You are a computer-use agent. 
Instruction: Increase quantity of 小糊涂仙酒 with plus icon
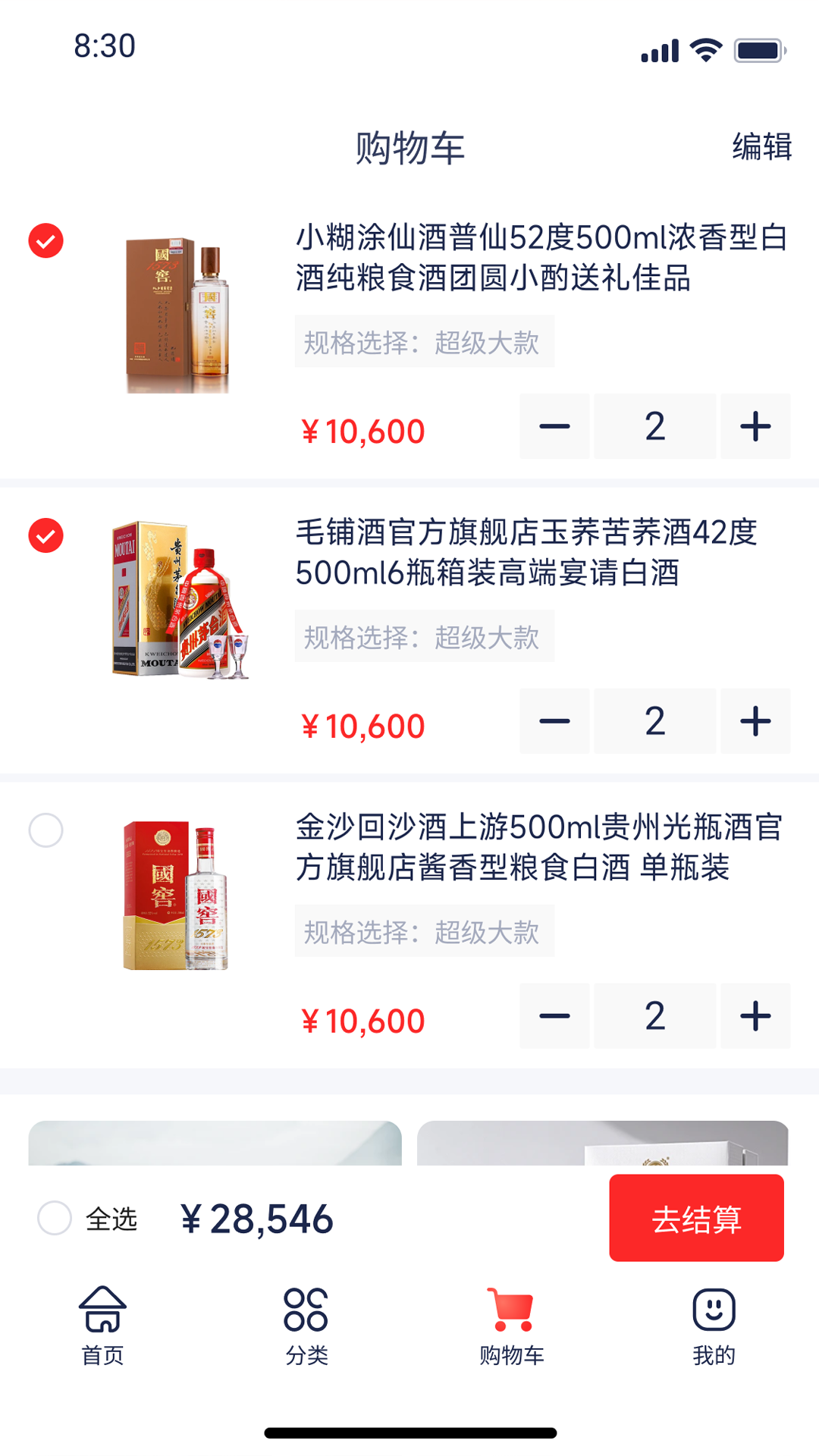point(755,426)
